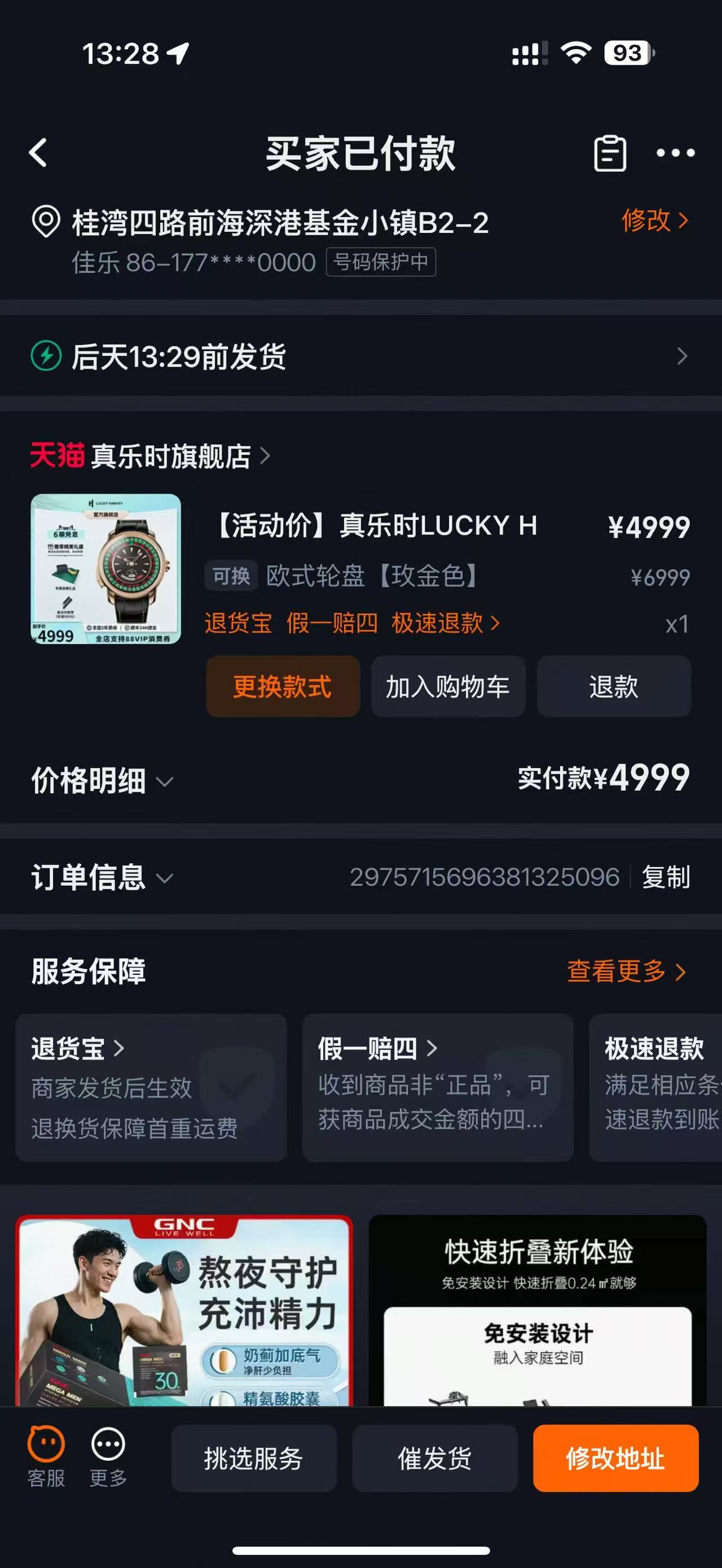Viewport: 722px width, 1568px height.
Task: Open the GNC 熬夜守护 ad tile
Action: click(x=184, y=1310)
